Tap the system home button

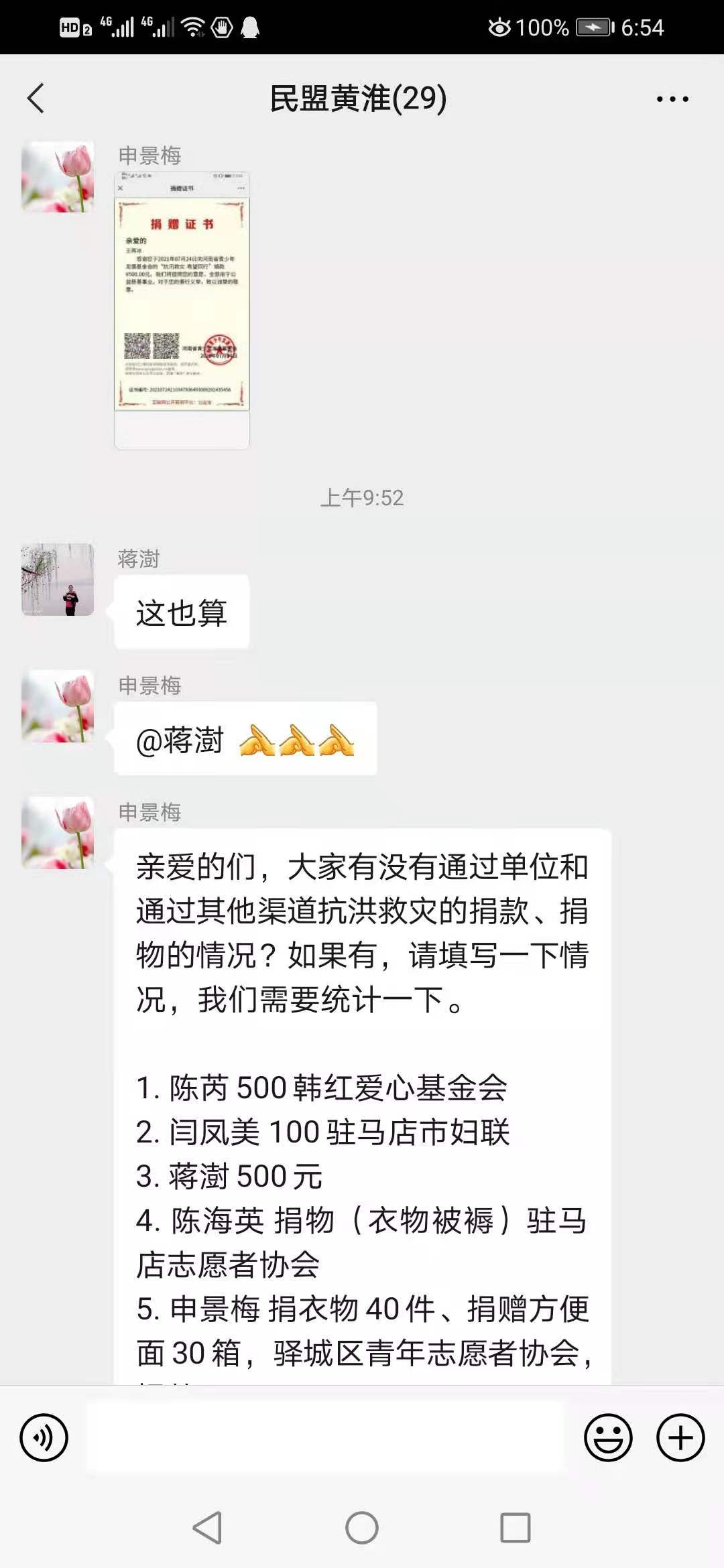click(362, 1528)
